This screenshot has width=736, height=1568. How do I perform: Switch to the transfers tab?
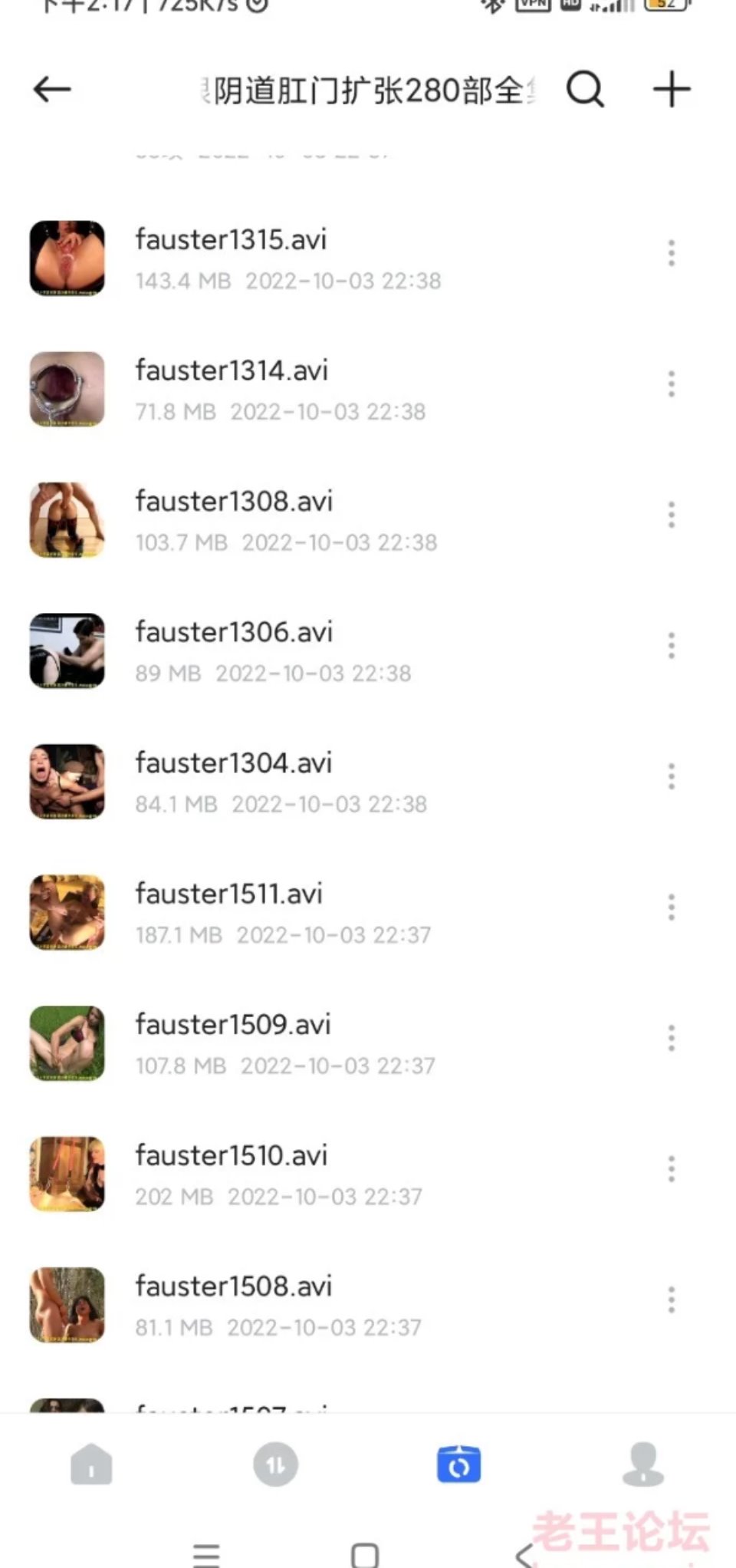(275, 1464)
